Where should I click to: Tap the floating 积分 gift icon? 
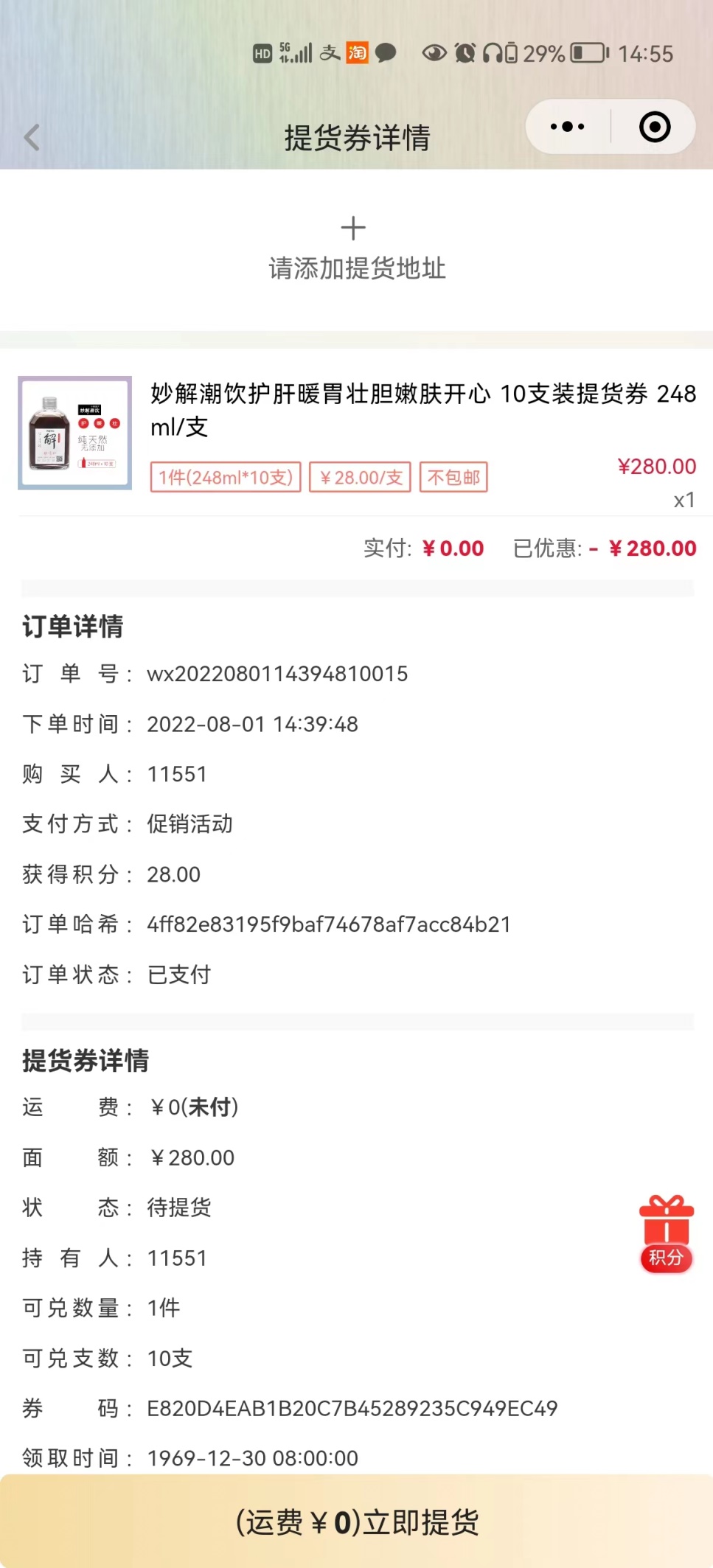pos(666,1233)
